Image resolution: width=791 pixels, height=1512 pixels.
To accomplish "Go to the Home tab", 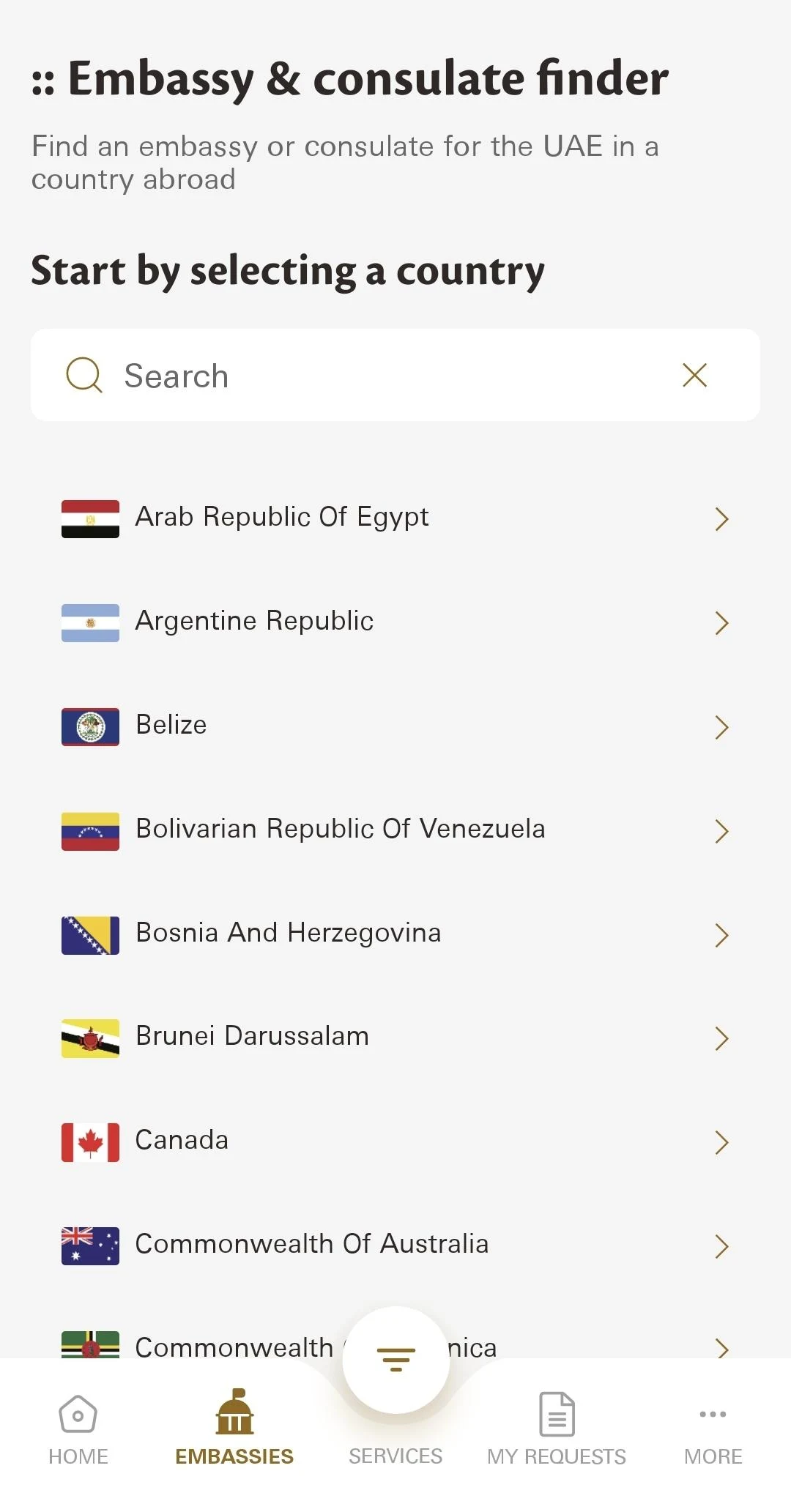I will coord(78,1429).
